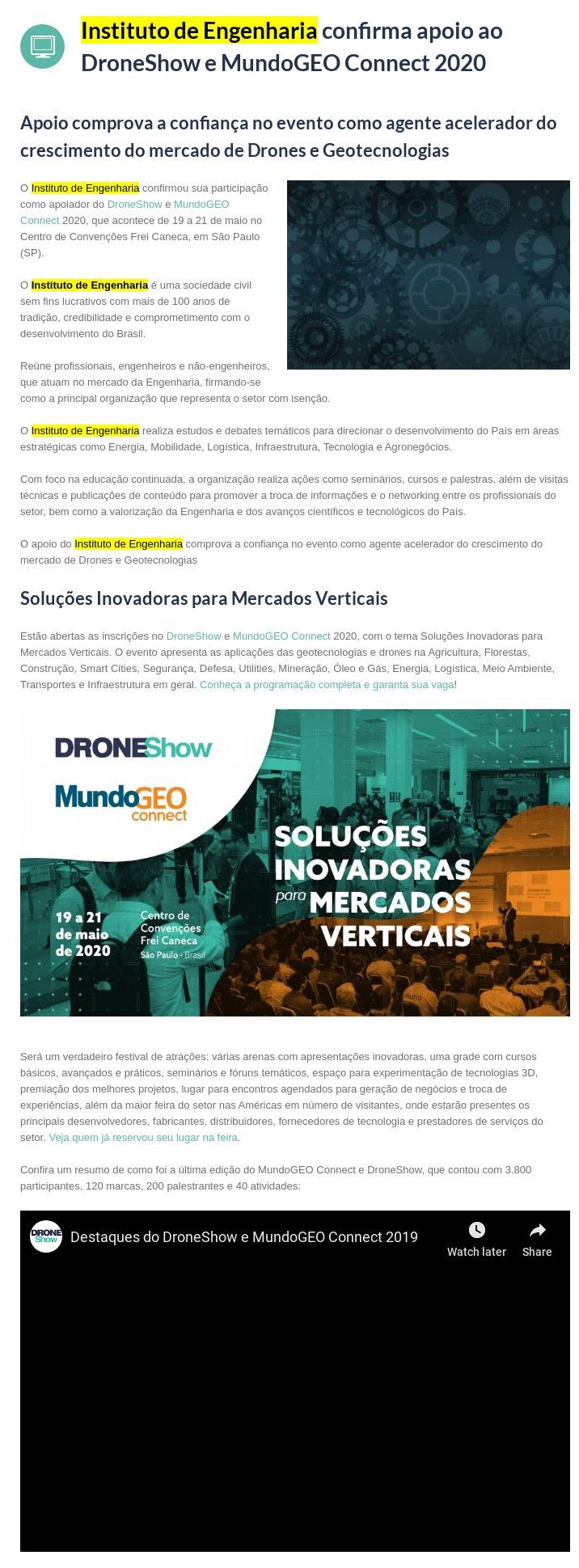
Task: Open 'Veja quem já reservou seu lugar na feira'
Action: pos(143,1138)
